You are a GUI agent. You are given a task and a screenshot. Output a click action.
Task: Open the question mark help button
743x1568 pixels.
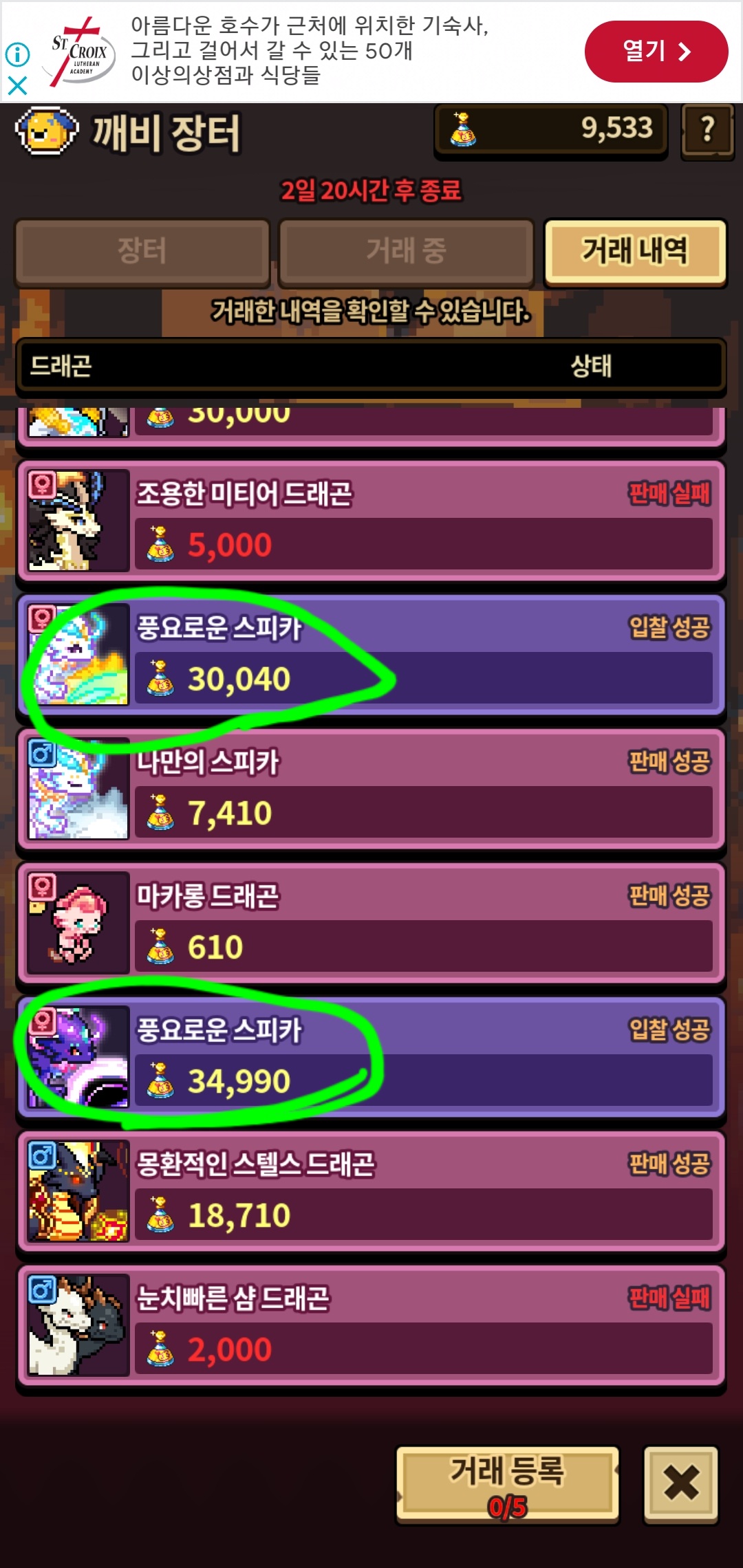(x=707, y=131)
